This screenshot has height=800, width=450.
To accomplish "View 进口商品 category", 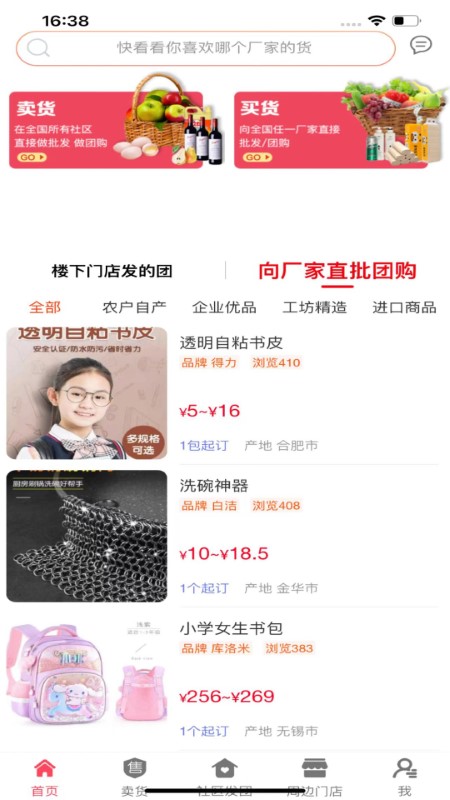I will pyautogui.click(x=405, y=307).
